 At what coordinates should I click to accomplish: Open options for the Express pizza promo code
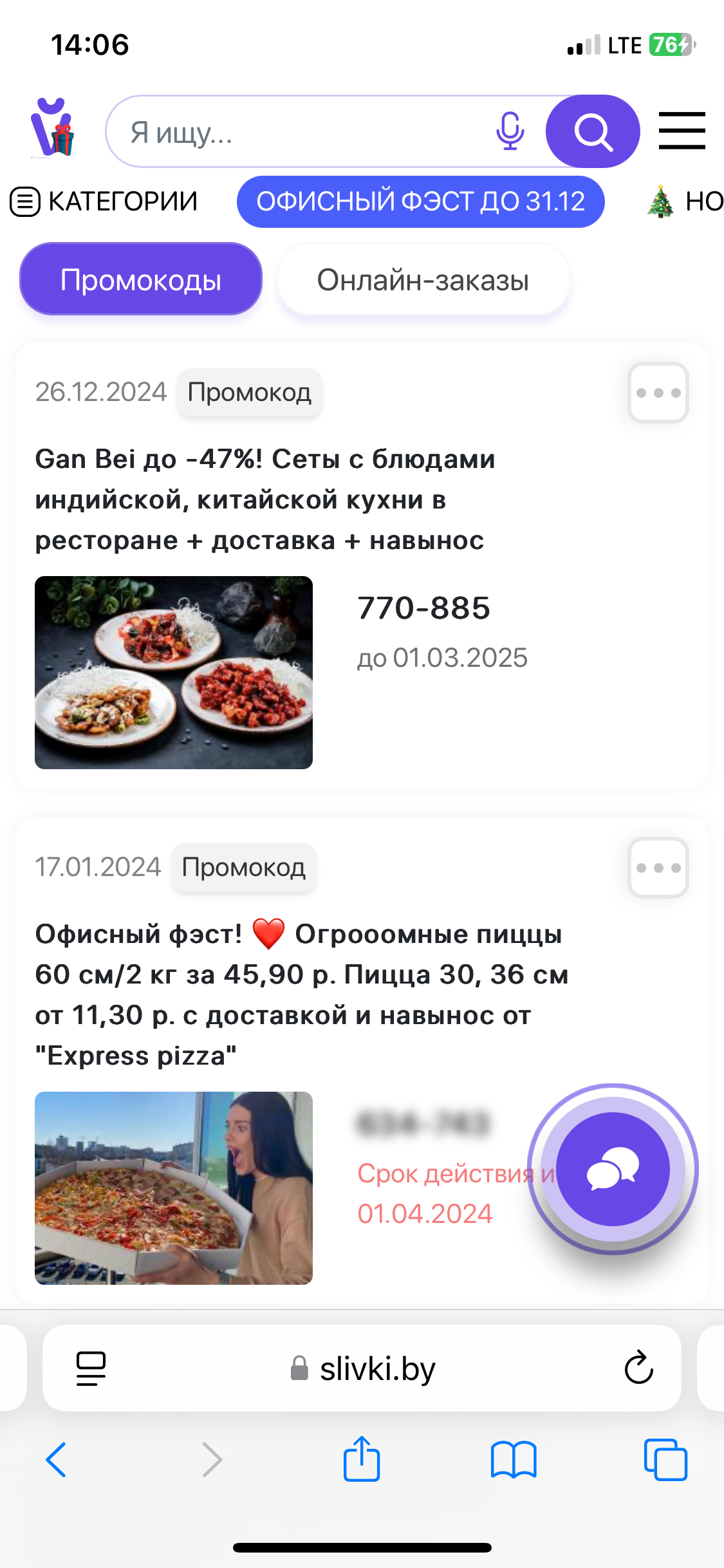point(658,868)
